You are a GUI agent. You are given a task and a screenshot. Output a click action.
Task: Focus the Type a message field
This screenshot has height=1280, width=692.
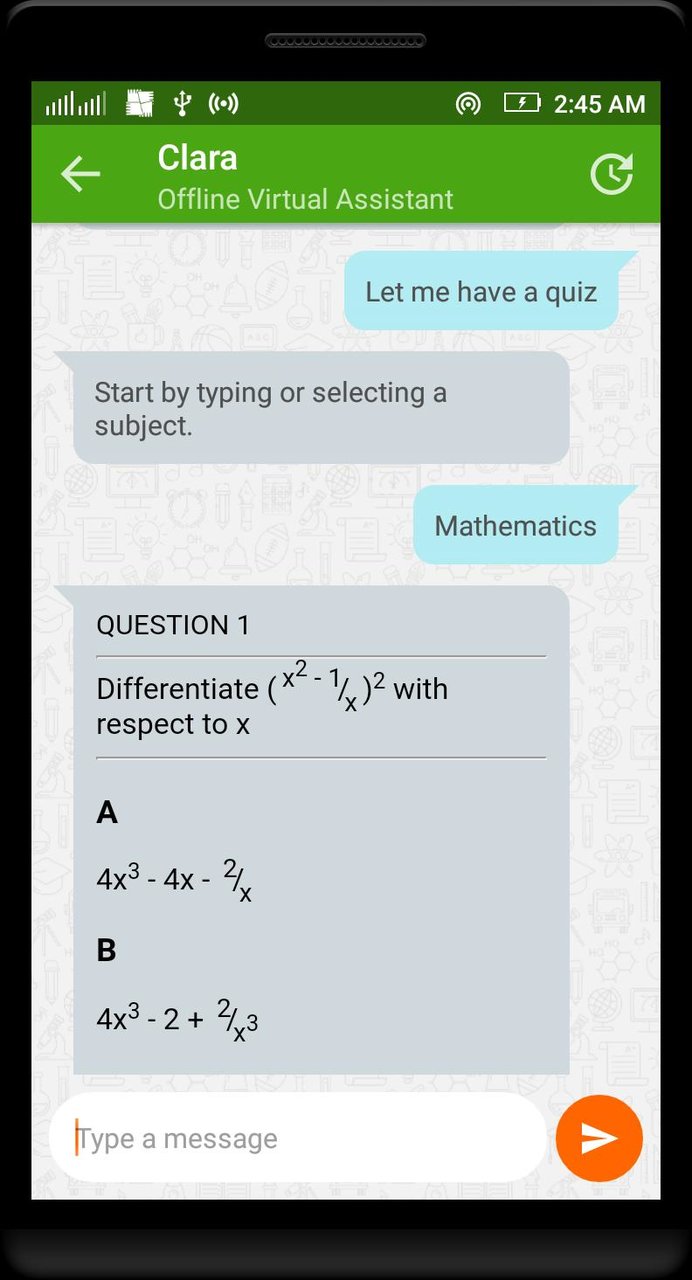(x=300, y=1138)
